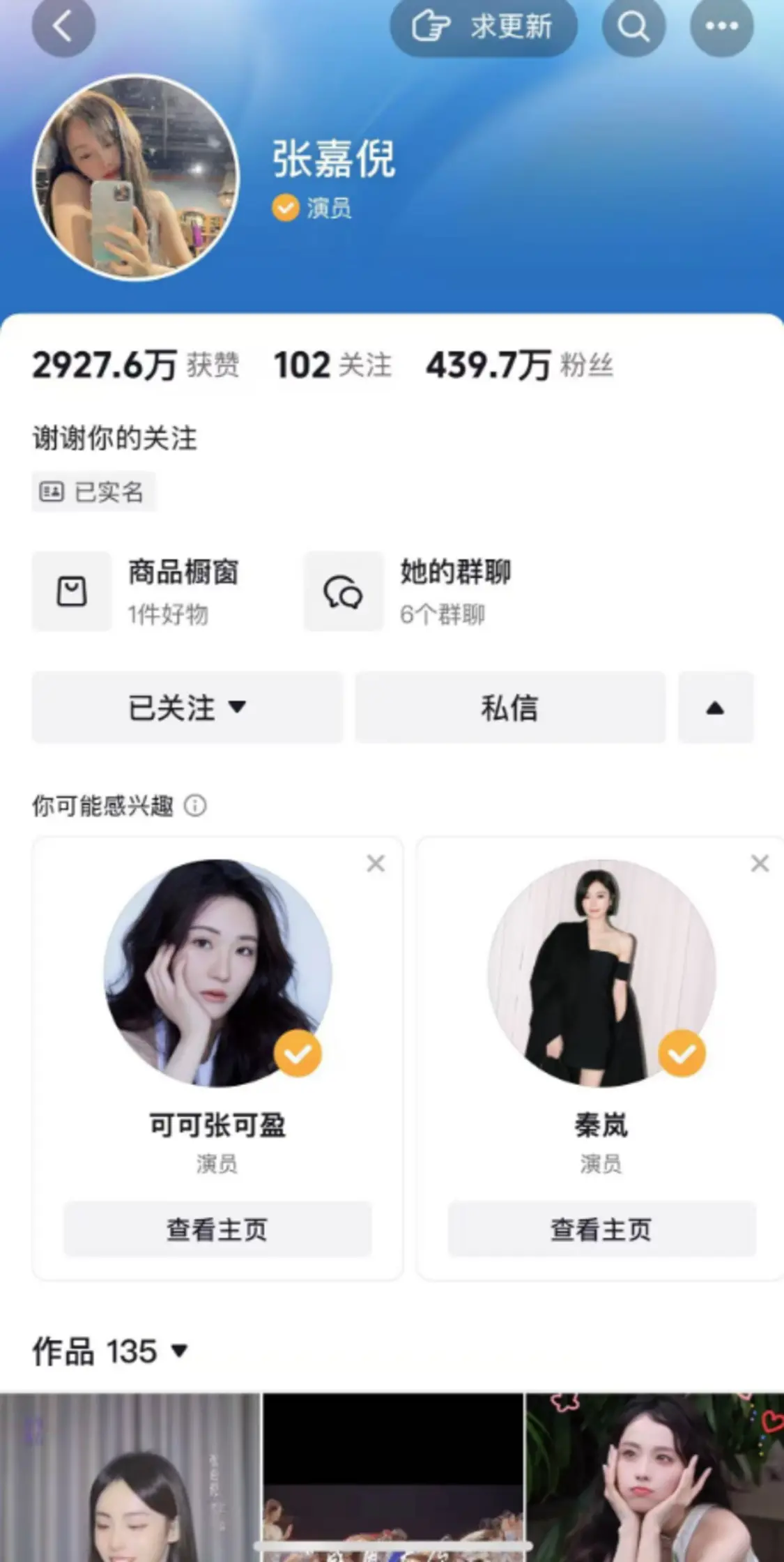Image resolution: width=784 pixels, height=1562 pixels.
Task: View 张嘉倪's profile avatar
Action: [137, 179]
